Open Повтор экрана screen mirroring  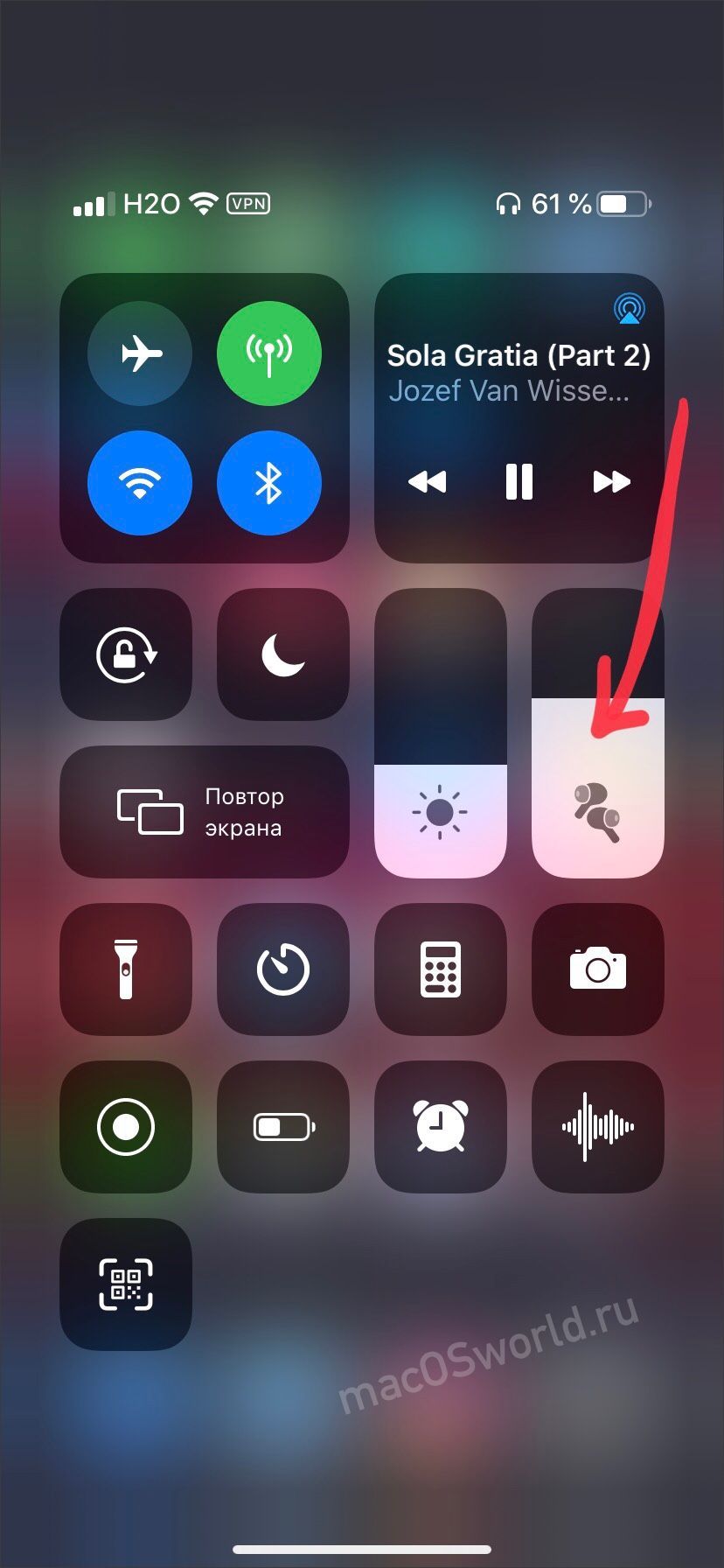point(204,812)
